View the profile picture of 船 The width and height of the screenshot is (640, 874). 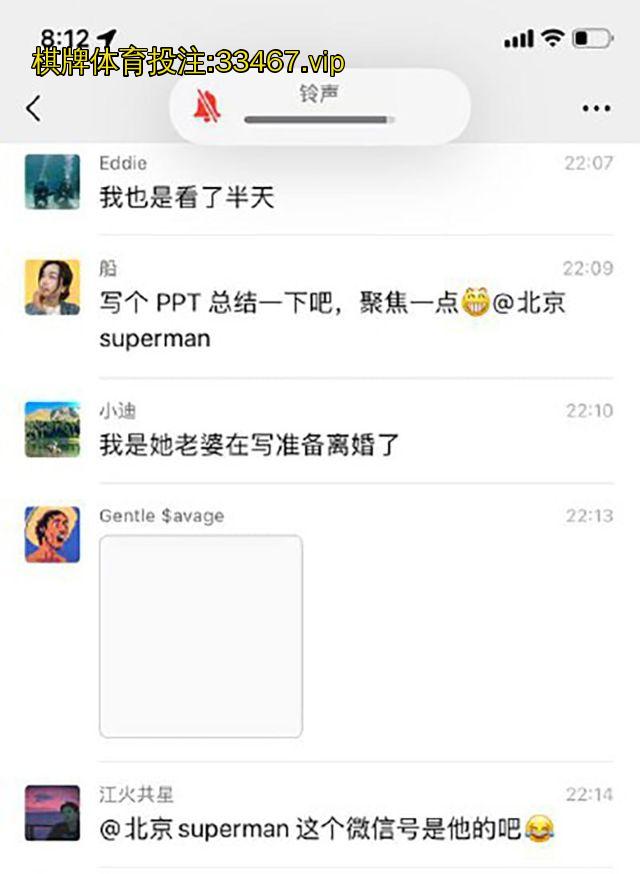pyautogui.click(x=52, y=288)
